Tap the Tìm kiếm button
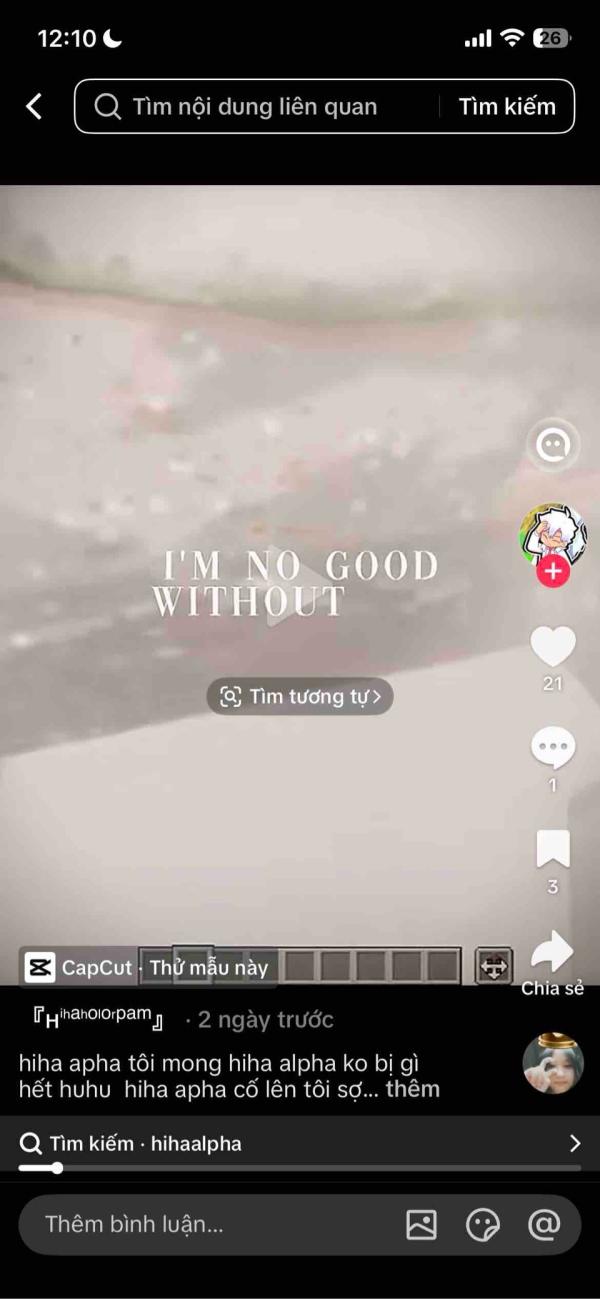Screen dimensions: 600x1299 [x=507, y=107]
